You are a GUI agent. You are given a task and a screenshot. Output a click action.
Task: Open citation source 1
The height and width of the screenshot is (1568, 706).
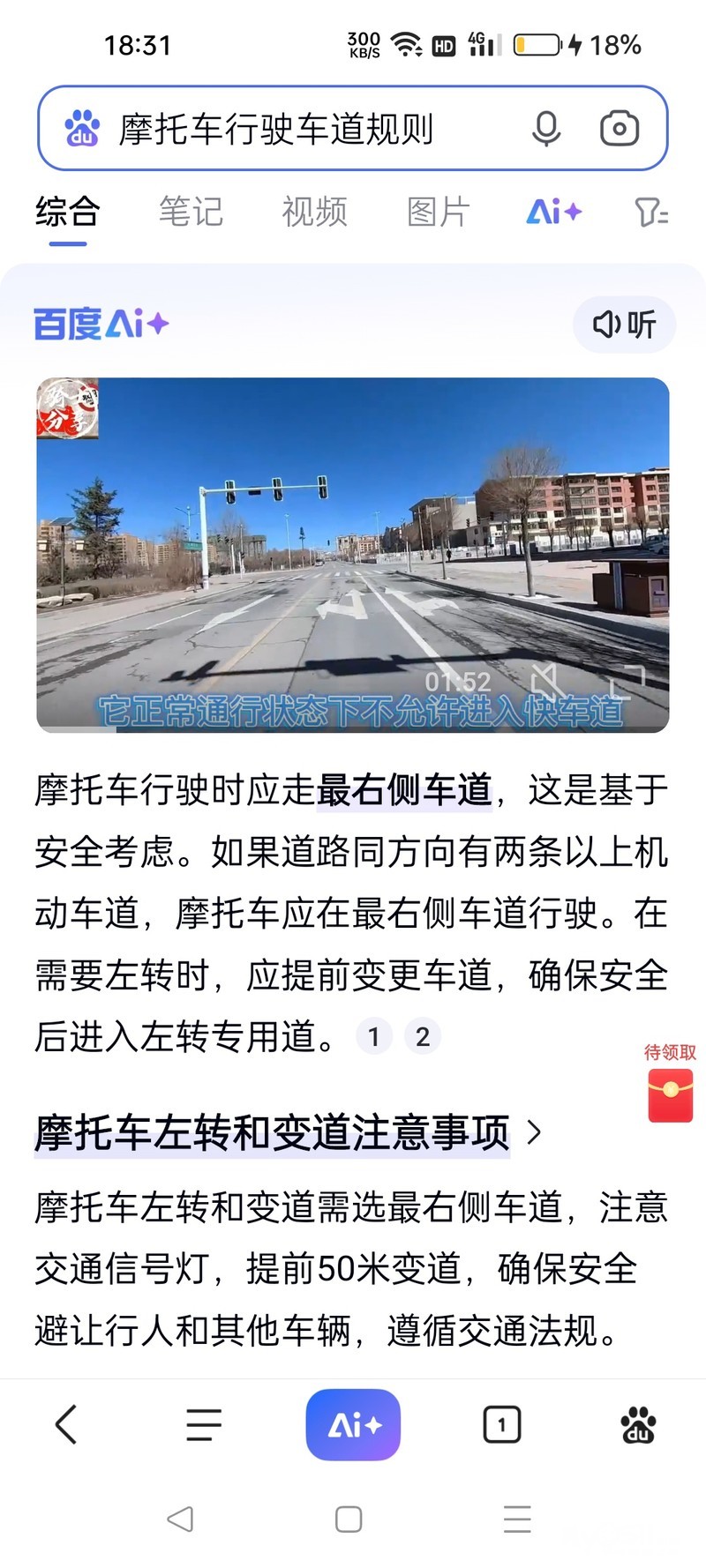[x=374, y=1036]
